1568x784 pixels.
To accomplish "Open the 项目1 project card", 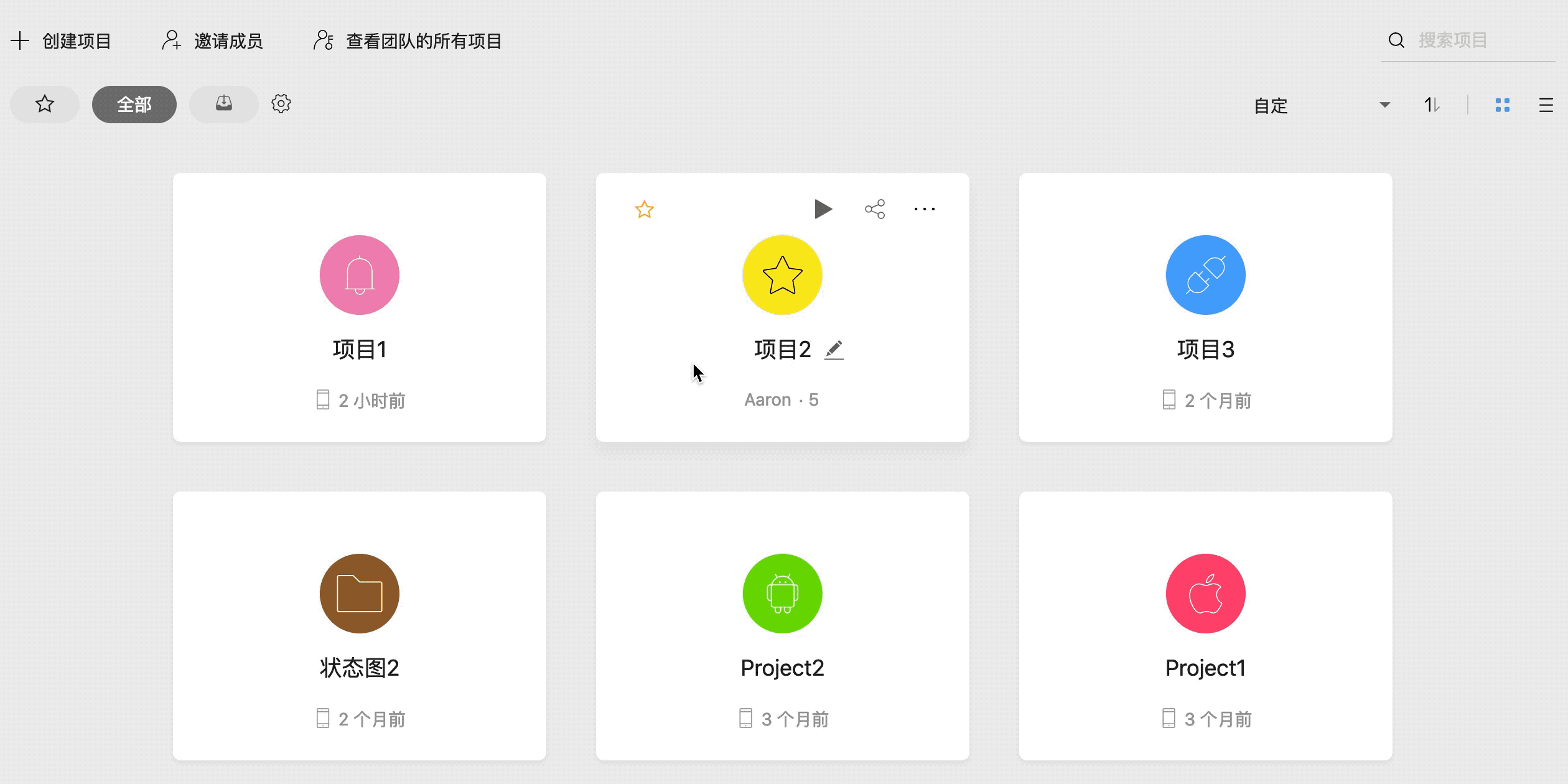I will [x=360, y=307].
